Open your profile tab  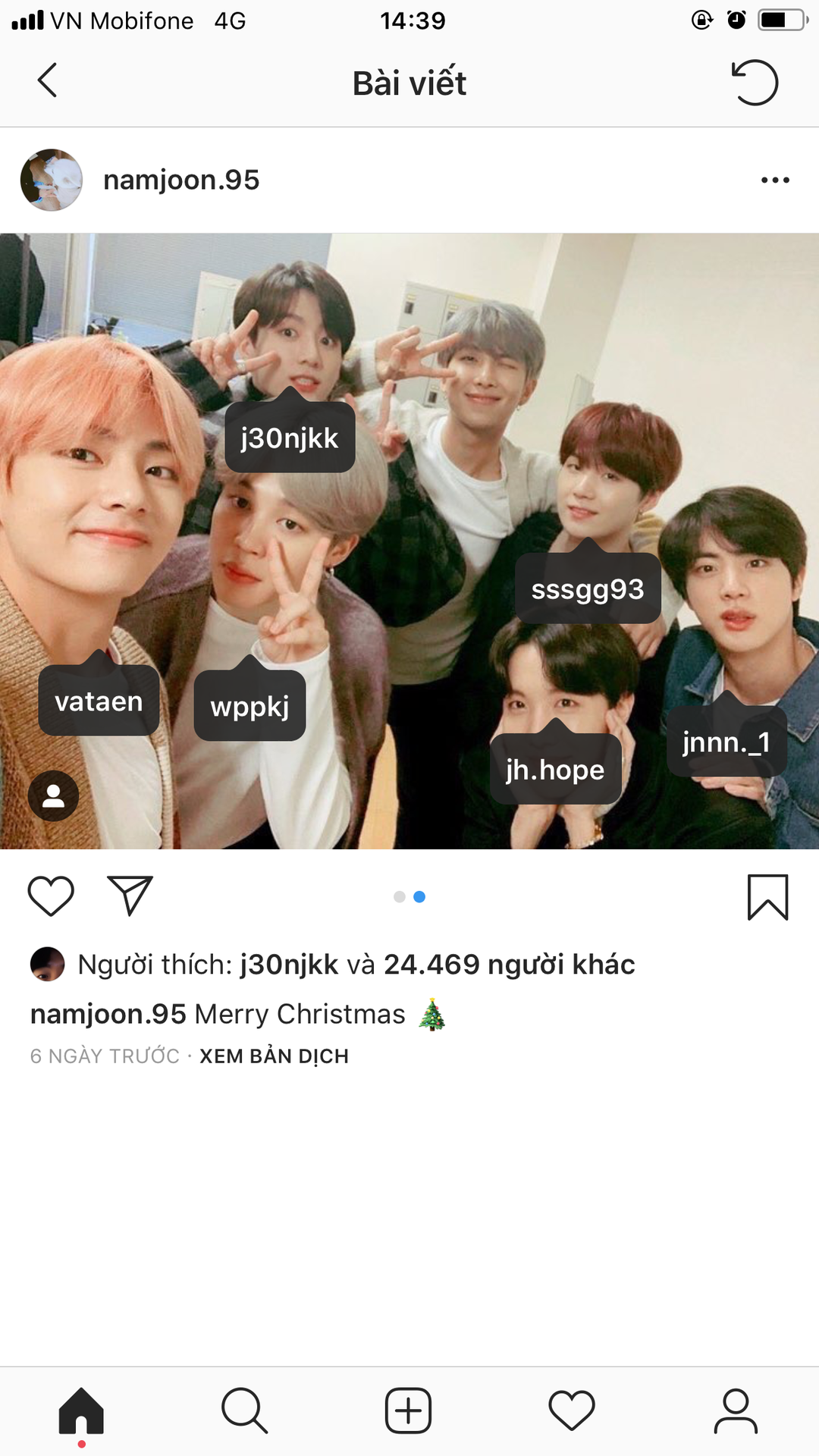click(x=736, y=1411)
